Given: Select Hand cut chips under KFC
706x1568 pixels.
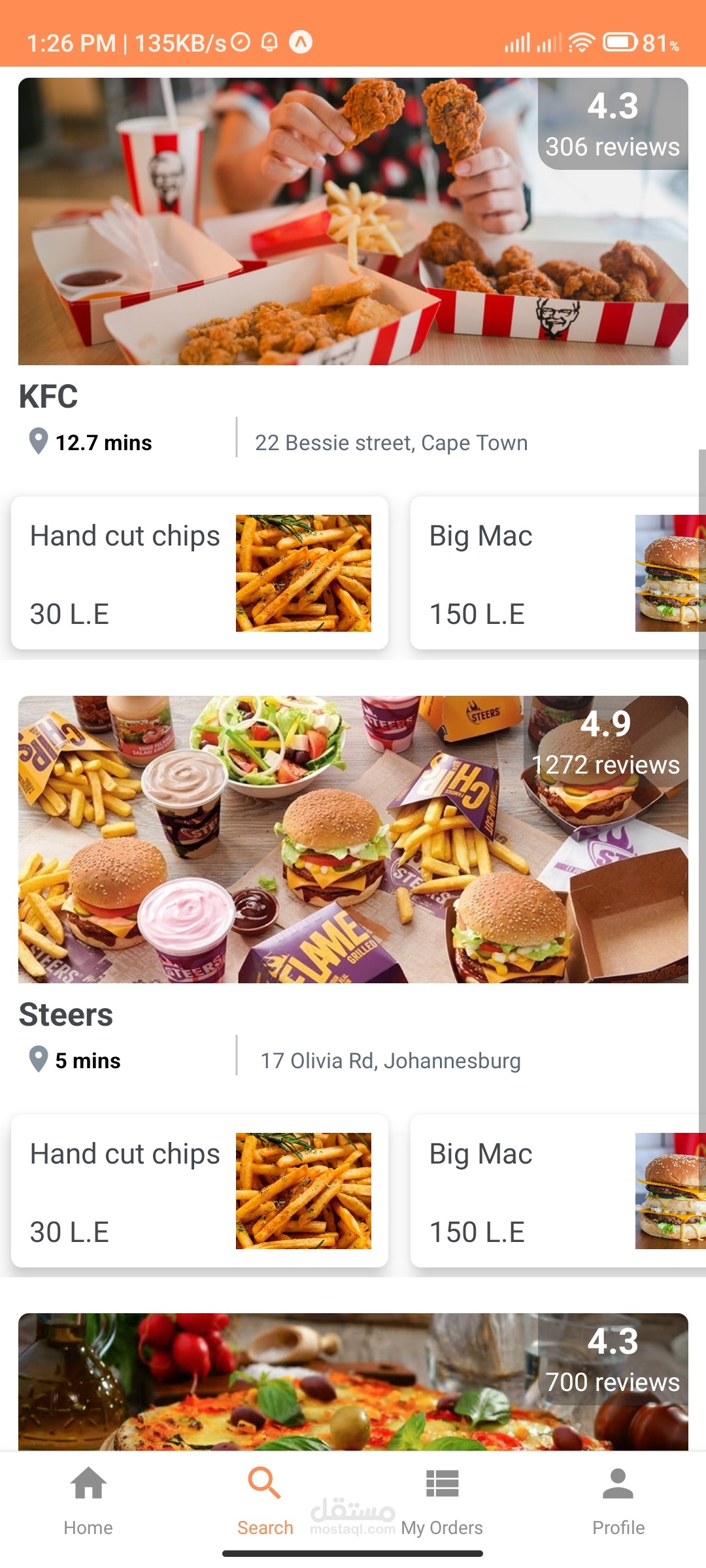Looking at the screenshot, I should click(199, 573).
